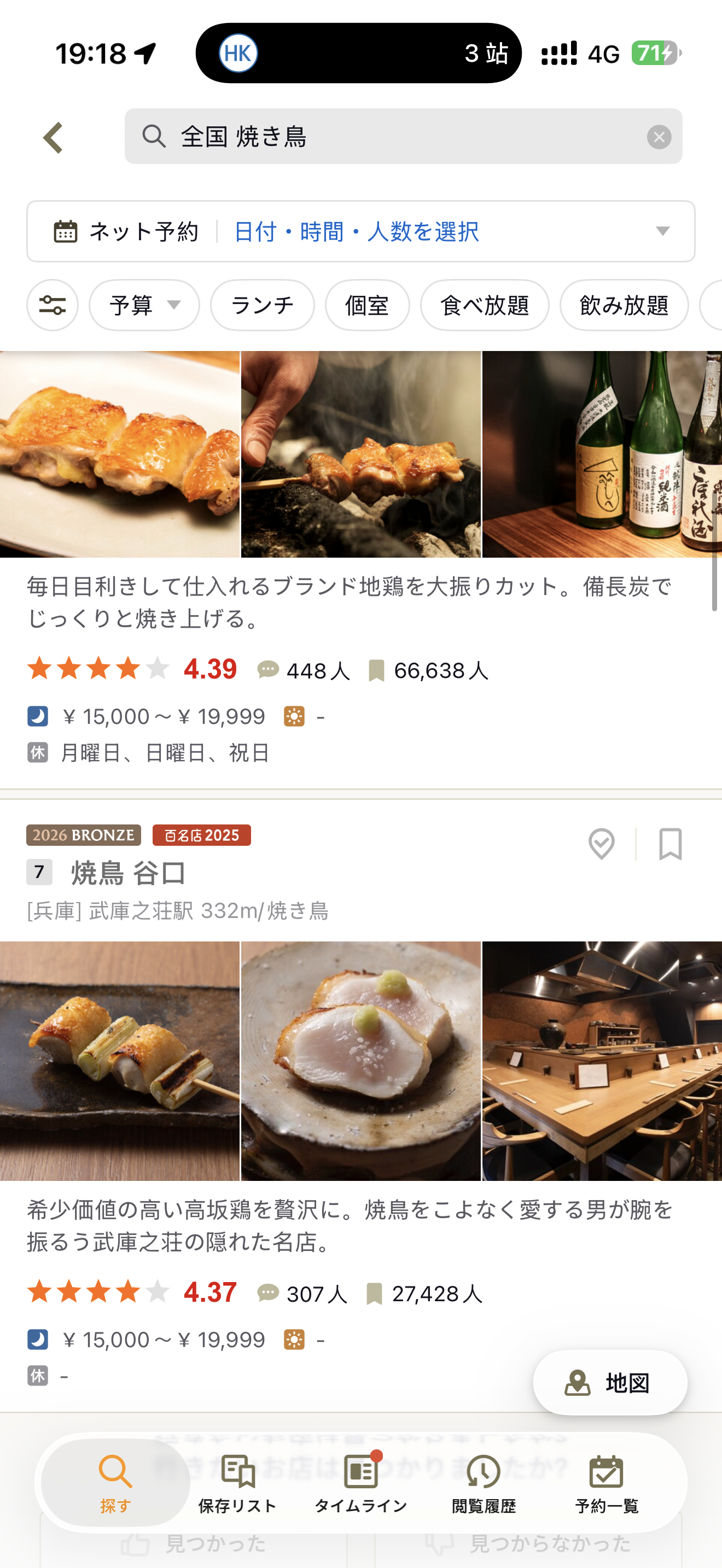Go back using the arrow icon
Viewport: 722px width, 1568px height.
point(54,138)
